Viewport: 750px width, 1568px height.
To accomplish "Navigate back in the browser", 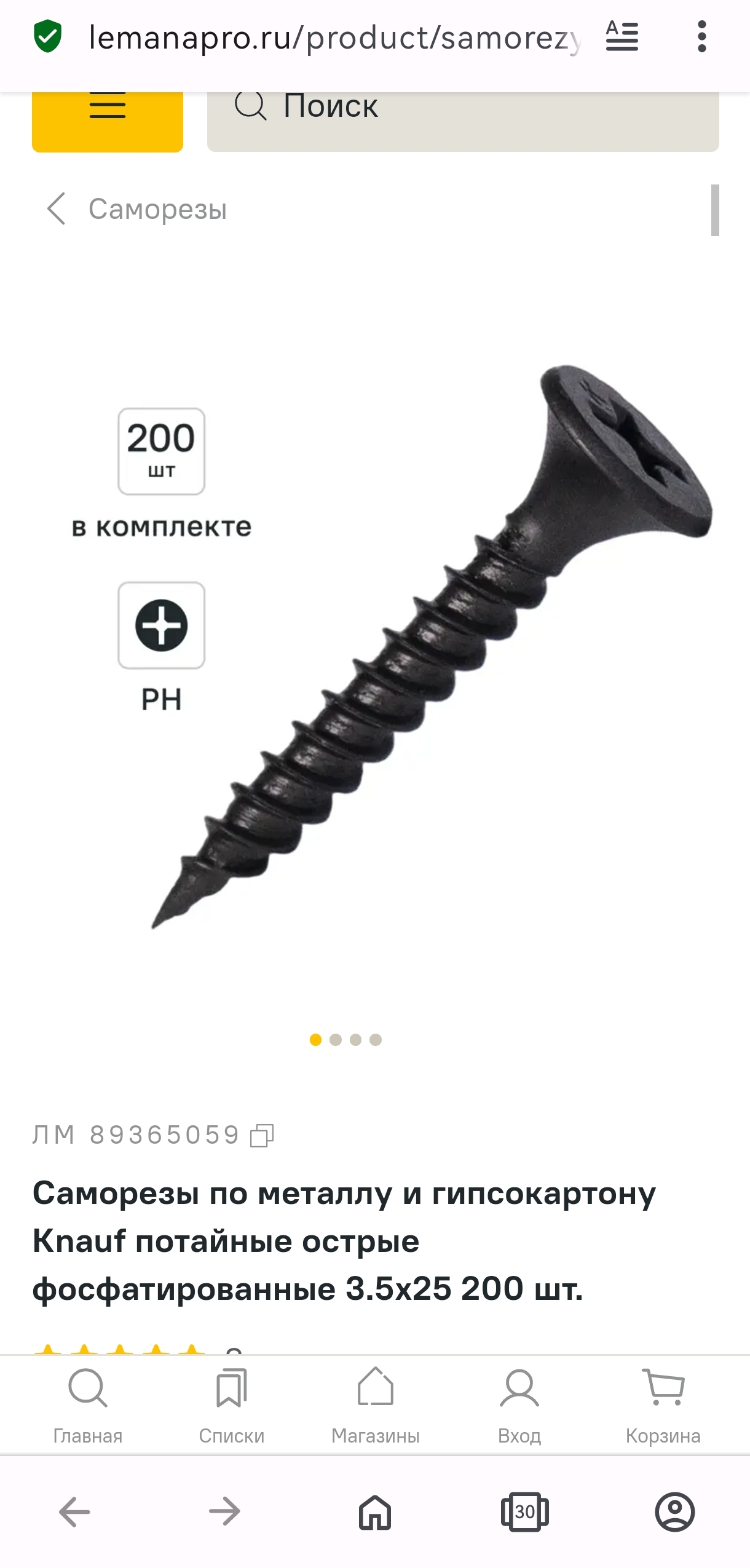I will click(x=74, y=1511).
